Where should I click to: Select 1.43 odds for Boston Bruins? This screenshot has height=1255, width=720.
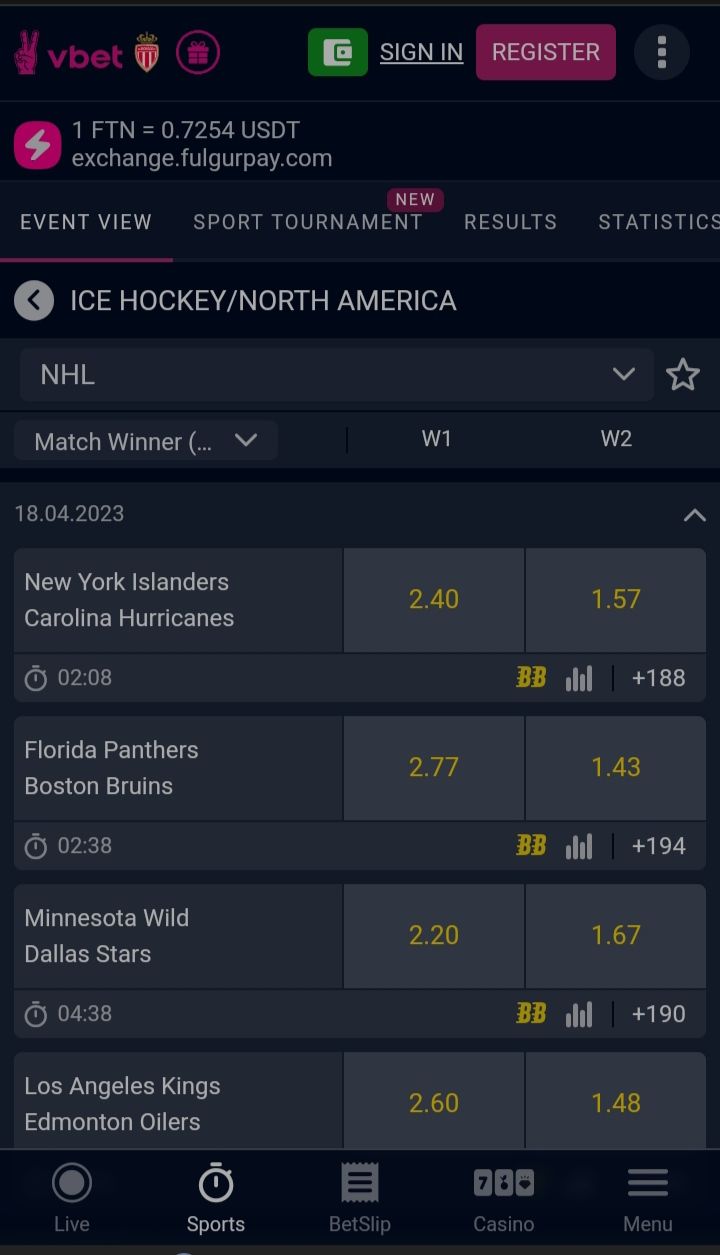pos(616,767)
